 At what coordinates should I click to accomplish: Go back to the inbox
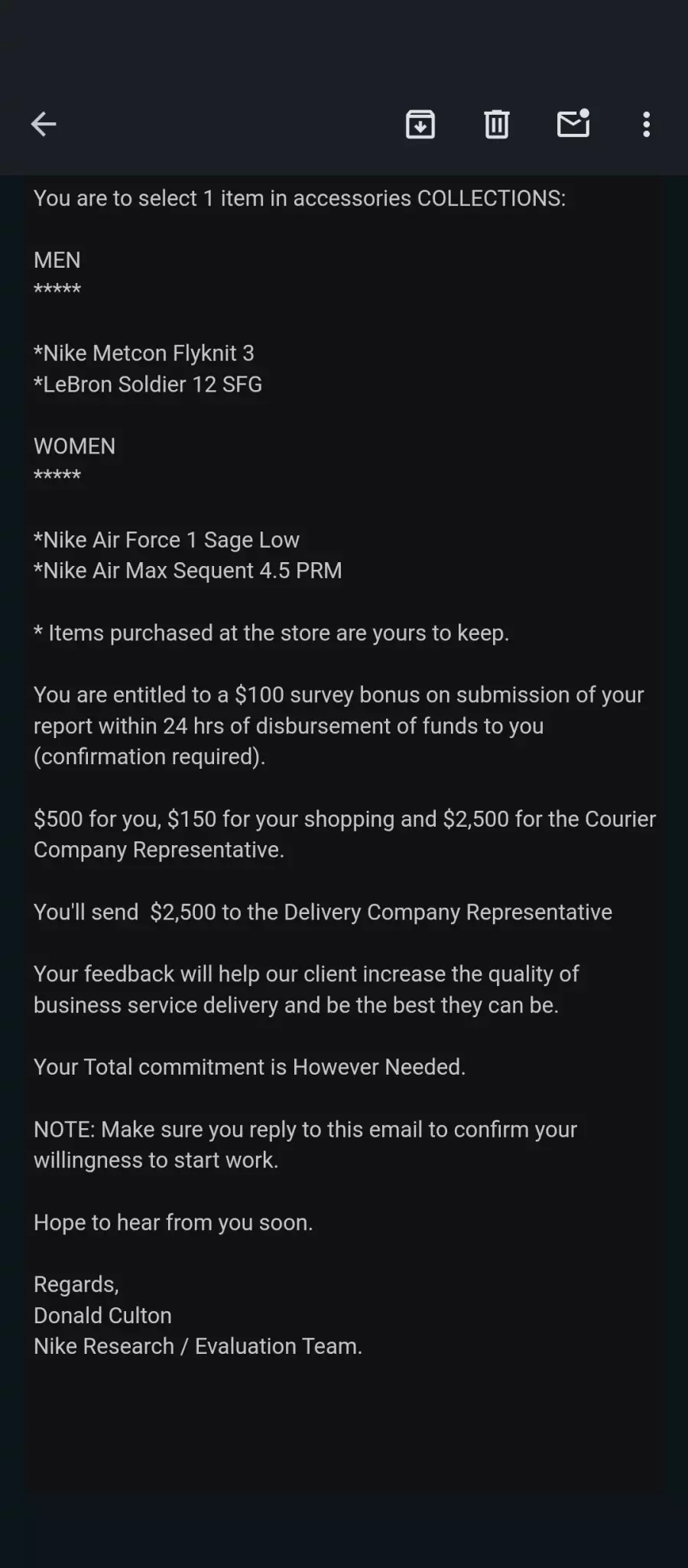tap(44, 124)
